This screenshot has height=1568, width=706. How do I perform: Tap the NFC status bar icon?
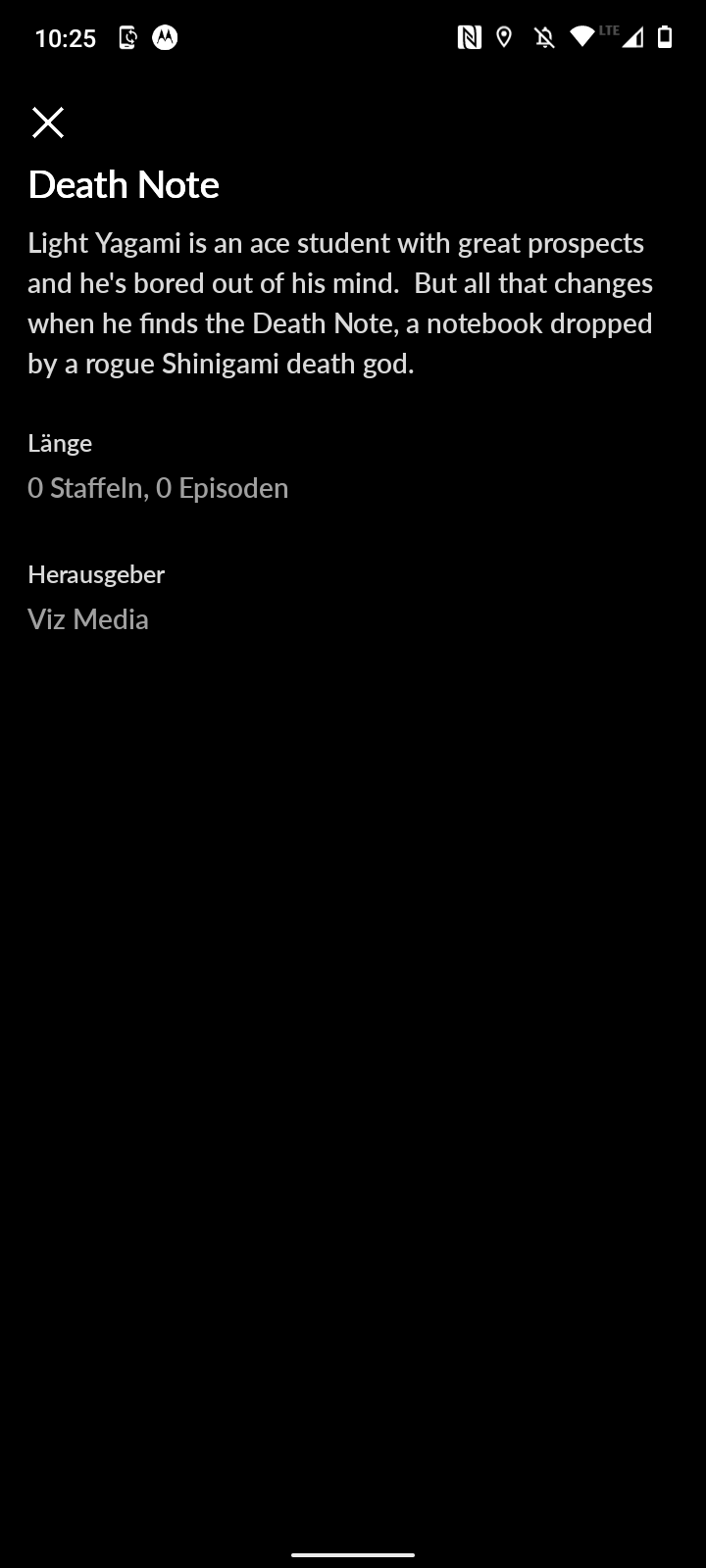pyautogui.click(x=470, y=36)
